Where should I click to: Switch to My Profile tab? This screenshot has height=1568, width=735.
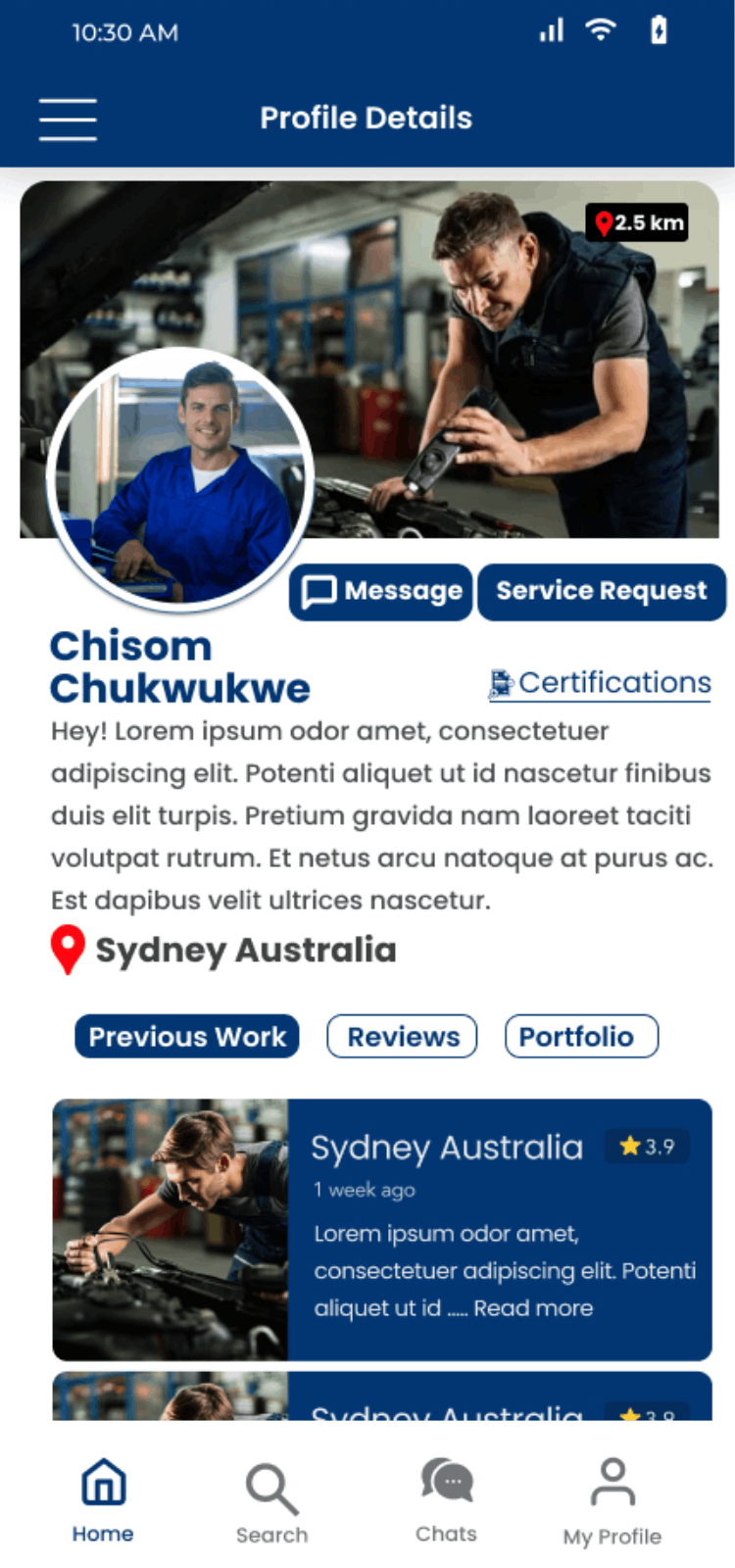[612, 1501]
